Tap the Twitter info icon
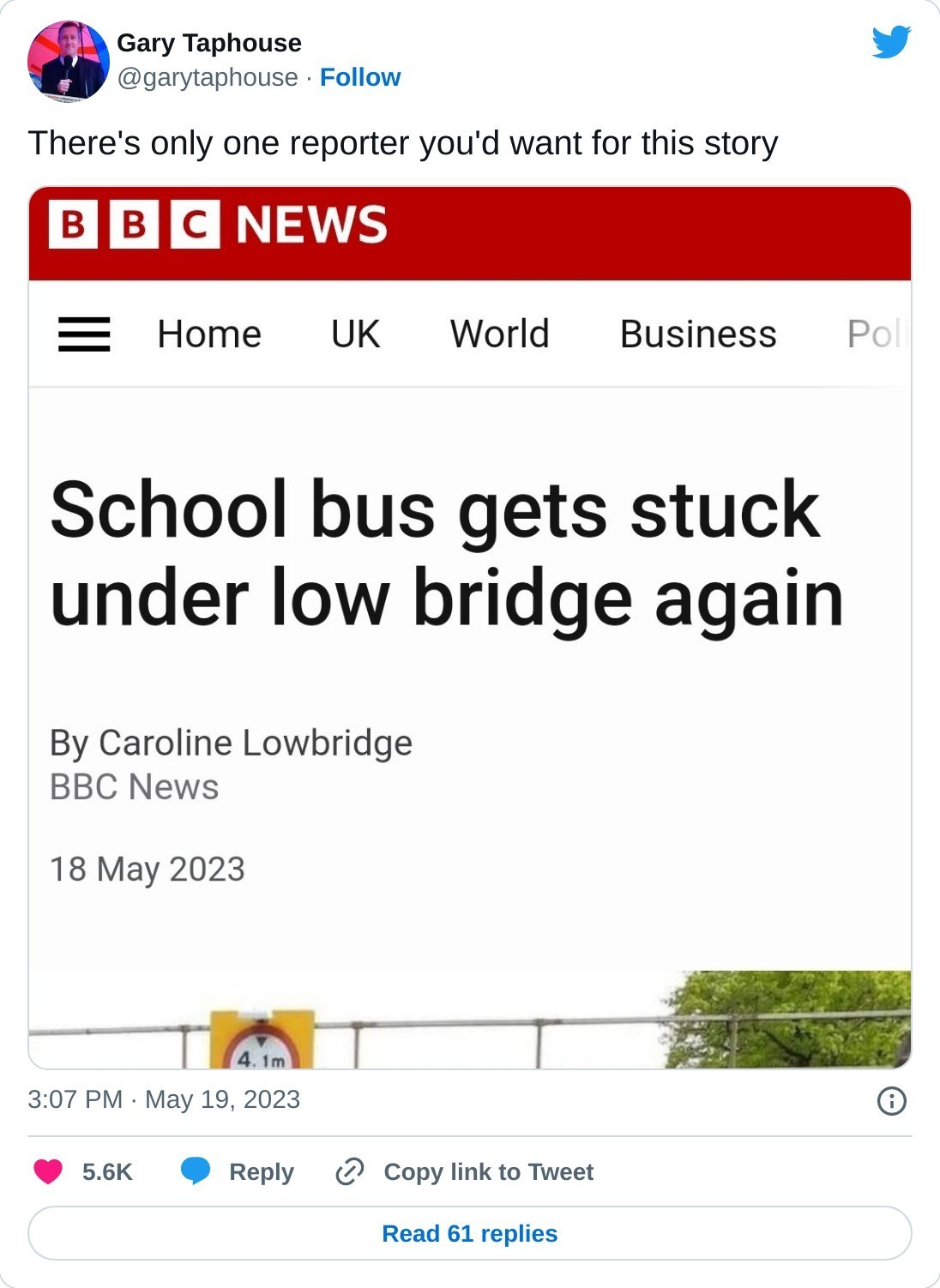940x1288 pixels. (x=891, y=1100)
